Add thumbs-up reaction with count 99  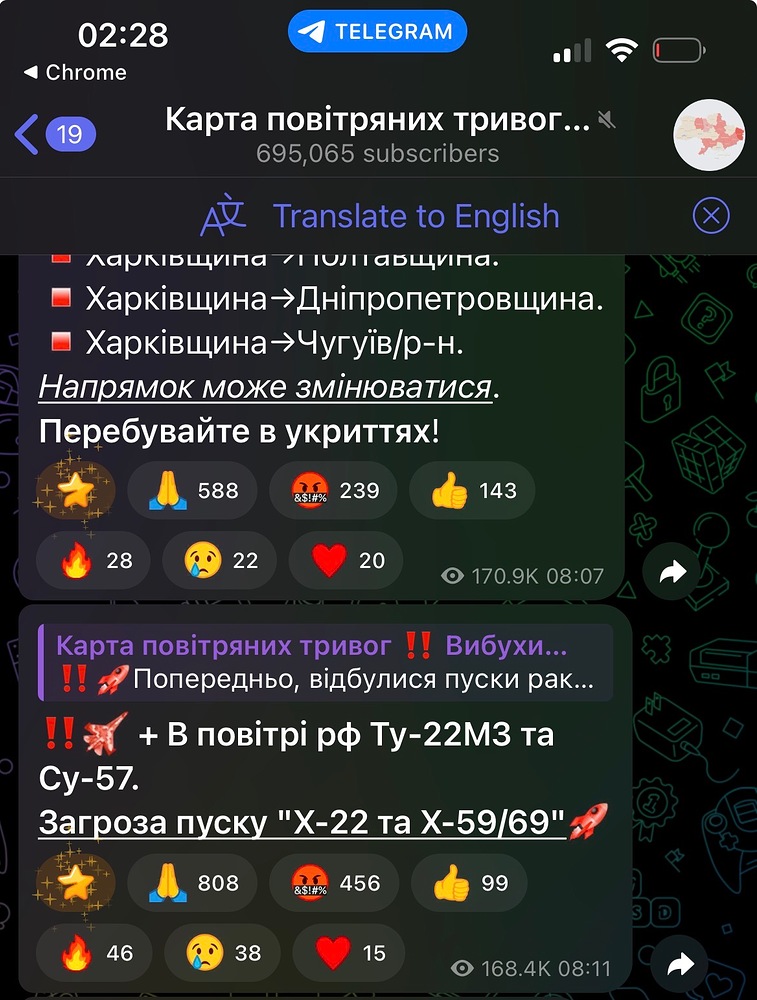pos(469,883)
